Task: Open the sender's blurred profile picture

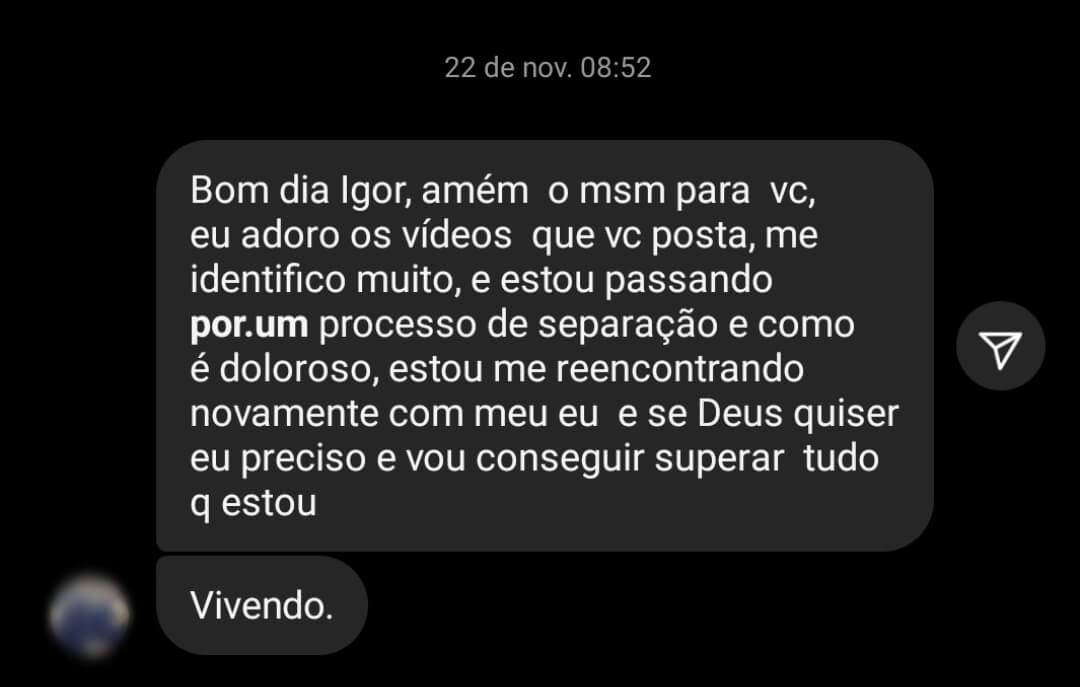Action: [x=89, y=614]
